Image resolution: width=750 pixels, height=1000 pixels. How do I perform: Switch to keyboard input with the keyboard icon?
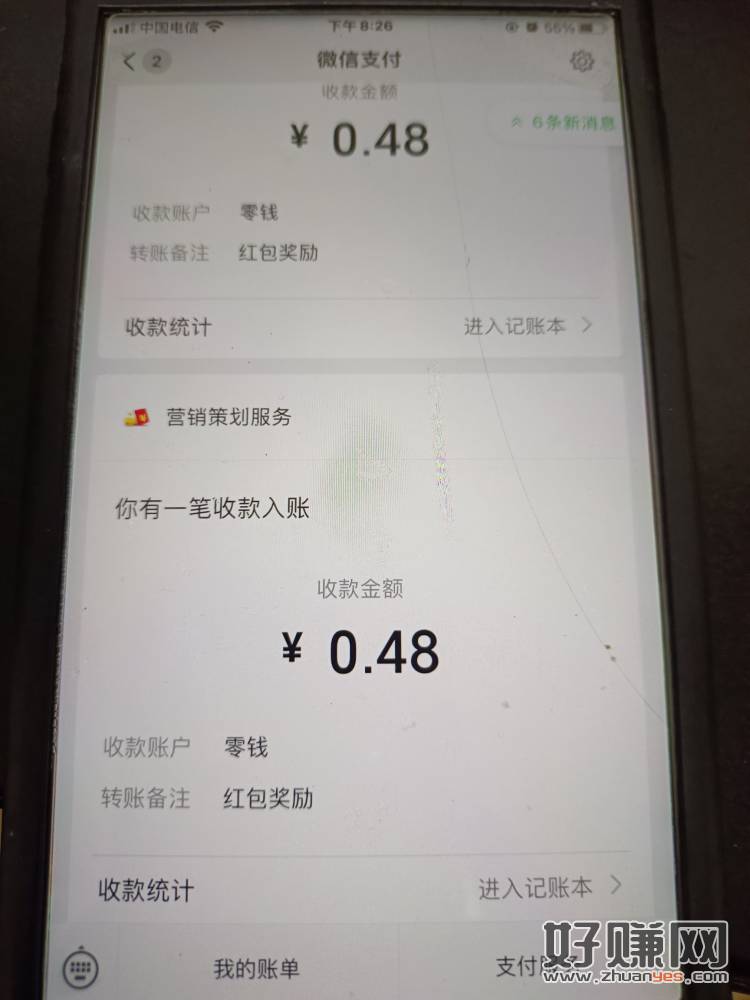[x=82, y=967]
